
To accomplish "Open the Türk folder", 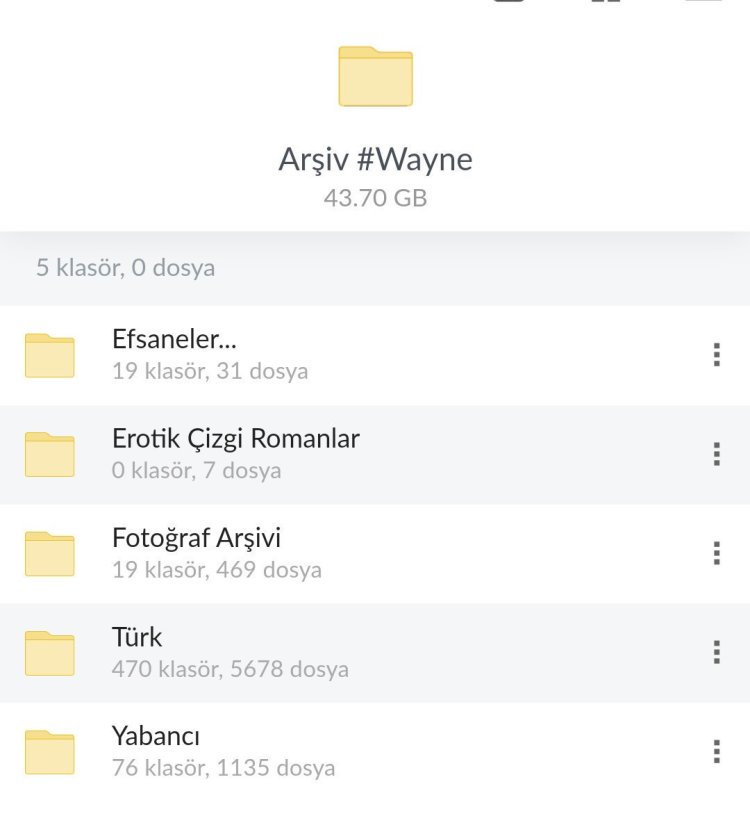I will point(137,637).
